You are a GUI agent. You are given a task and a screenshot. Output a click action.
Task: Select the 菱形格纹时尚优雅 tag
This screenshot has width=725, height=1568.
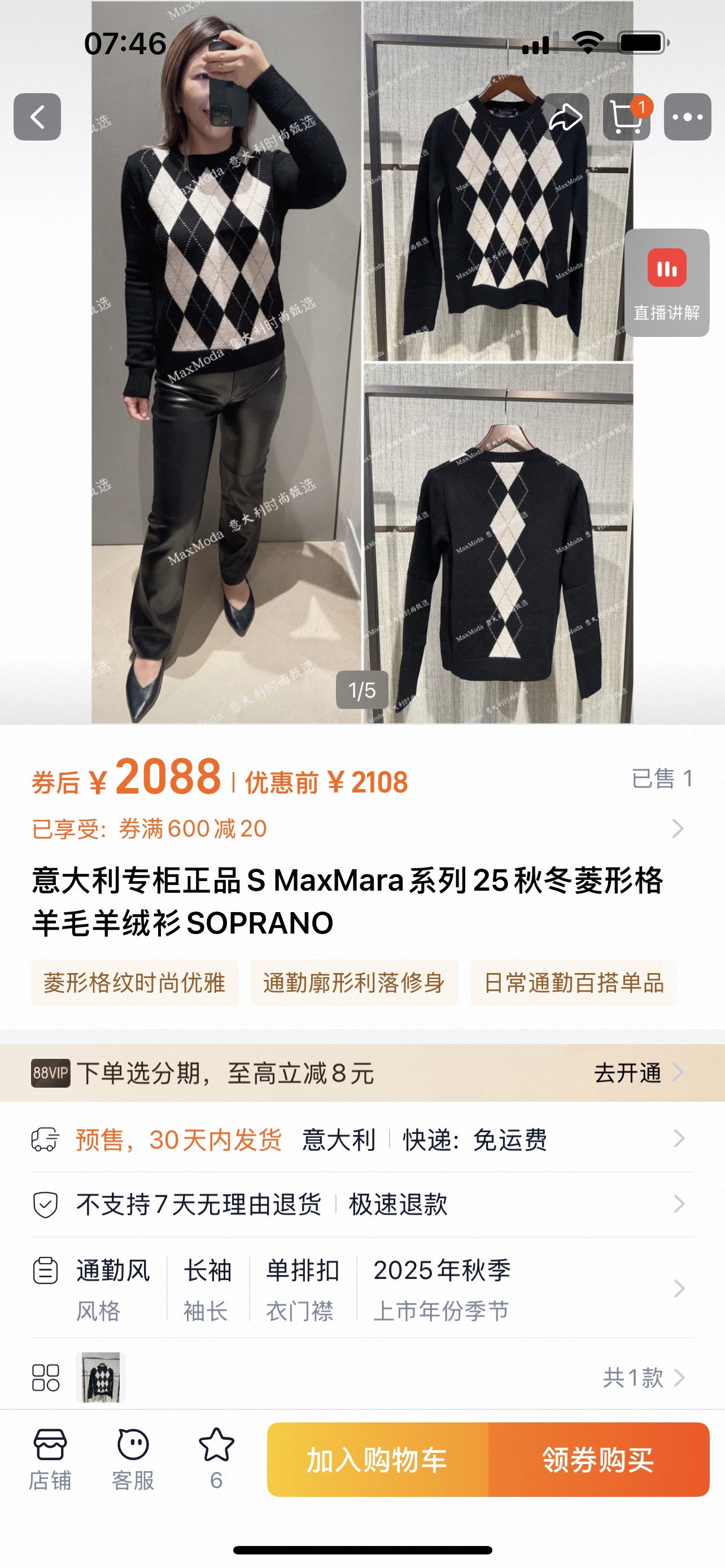(x=134, y=983)
